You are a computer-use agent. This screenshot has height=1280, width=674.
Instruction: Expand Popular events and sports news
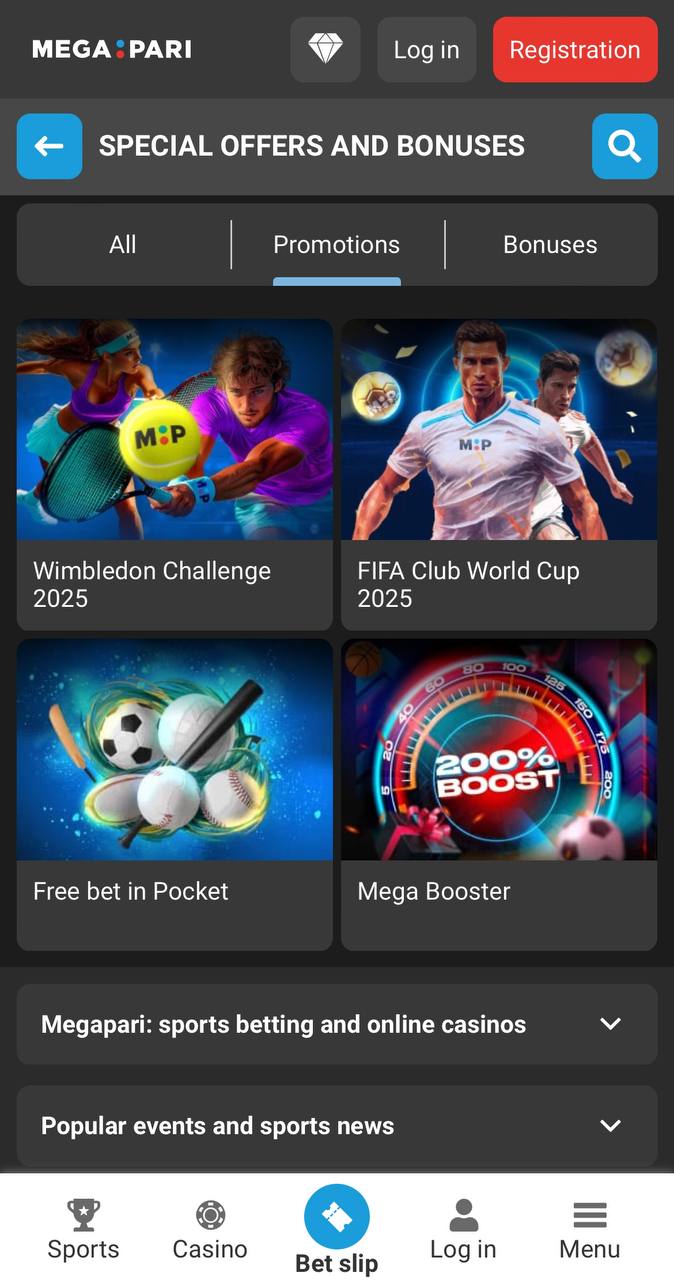pos(337,1126)
